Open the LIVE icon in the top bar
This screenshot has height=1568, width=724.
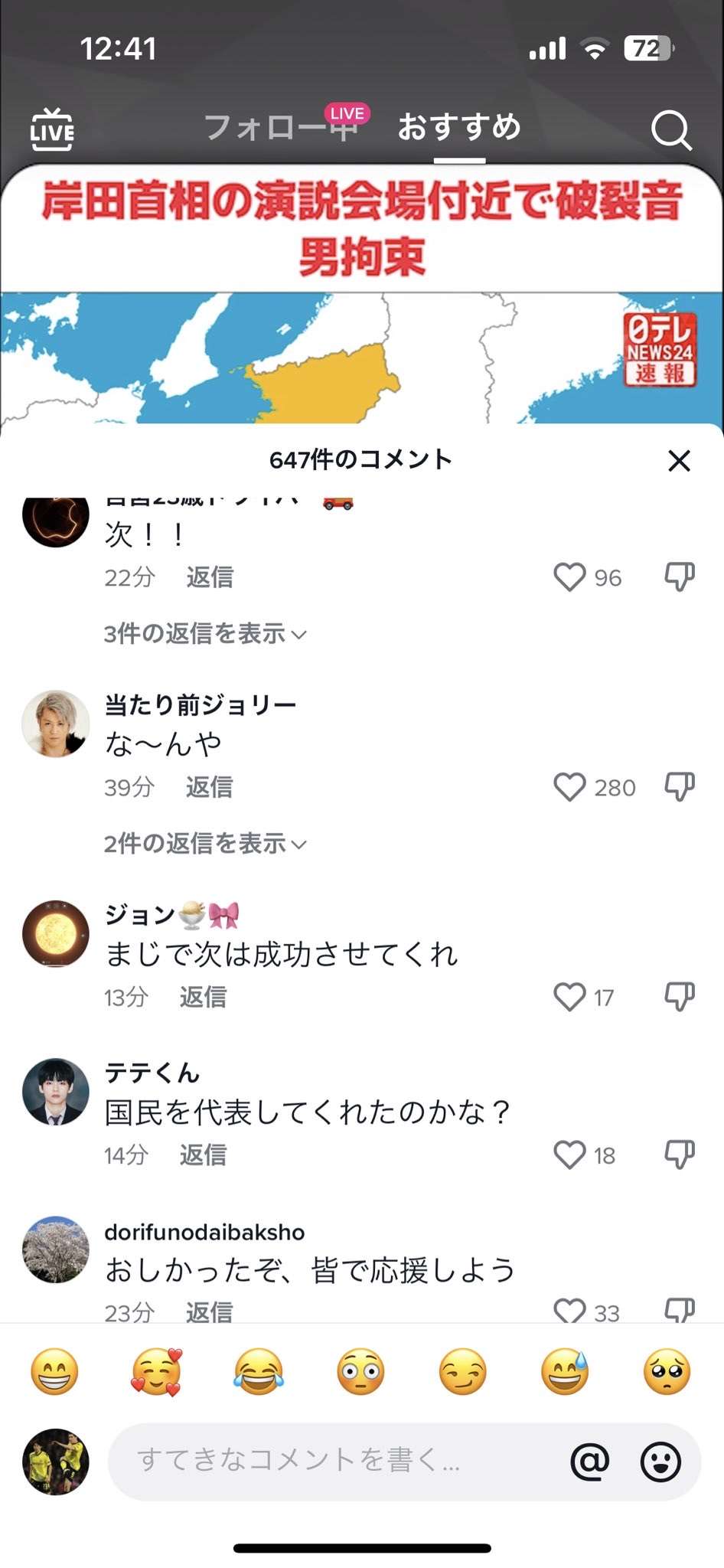point(52,129)
